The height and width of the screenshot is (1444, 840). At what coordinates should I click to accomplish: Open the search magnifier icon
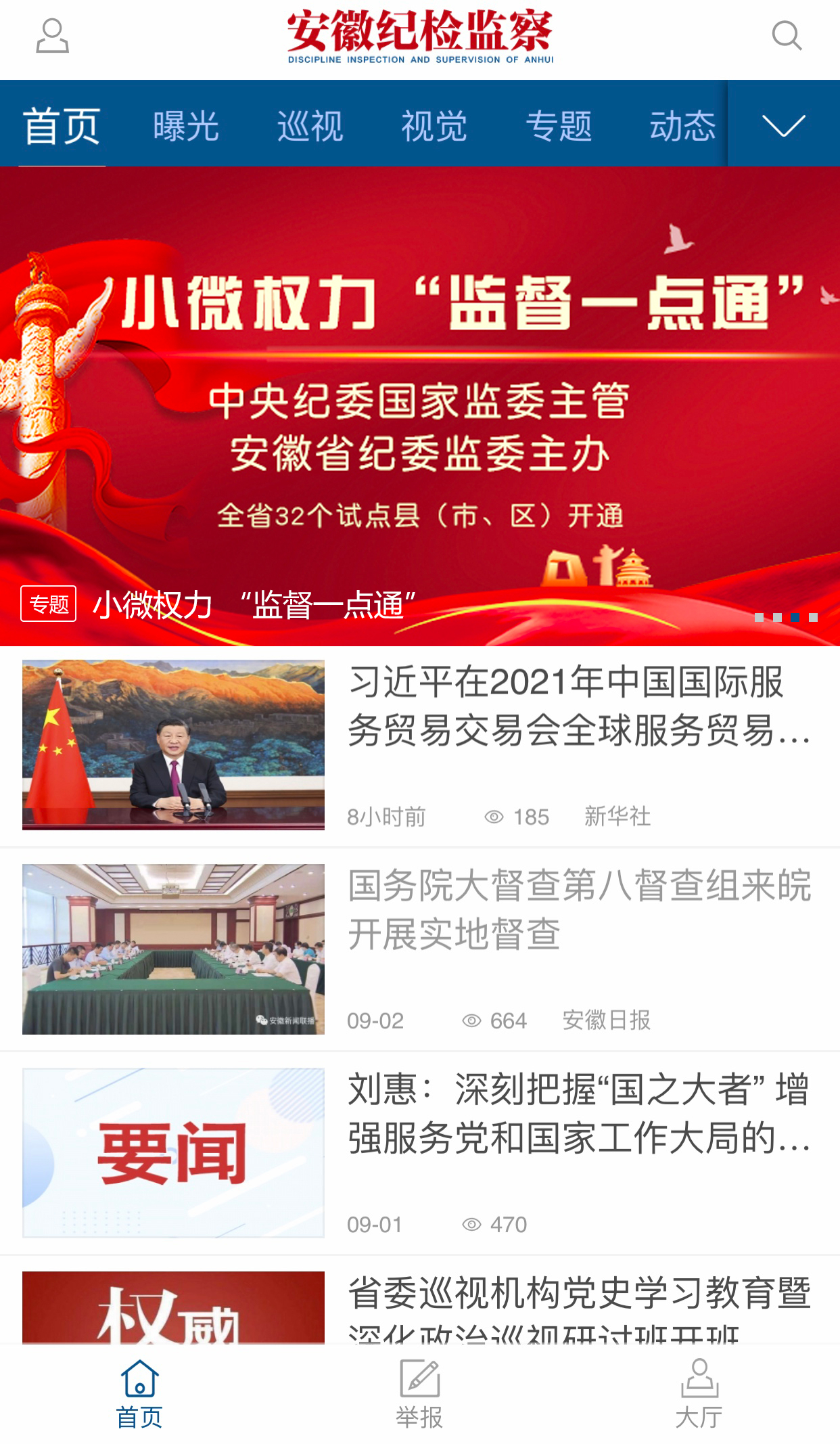pos(787,37)
